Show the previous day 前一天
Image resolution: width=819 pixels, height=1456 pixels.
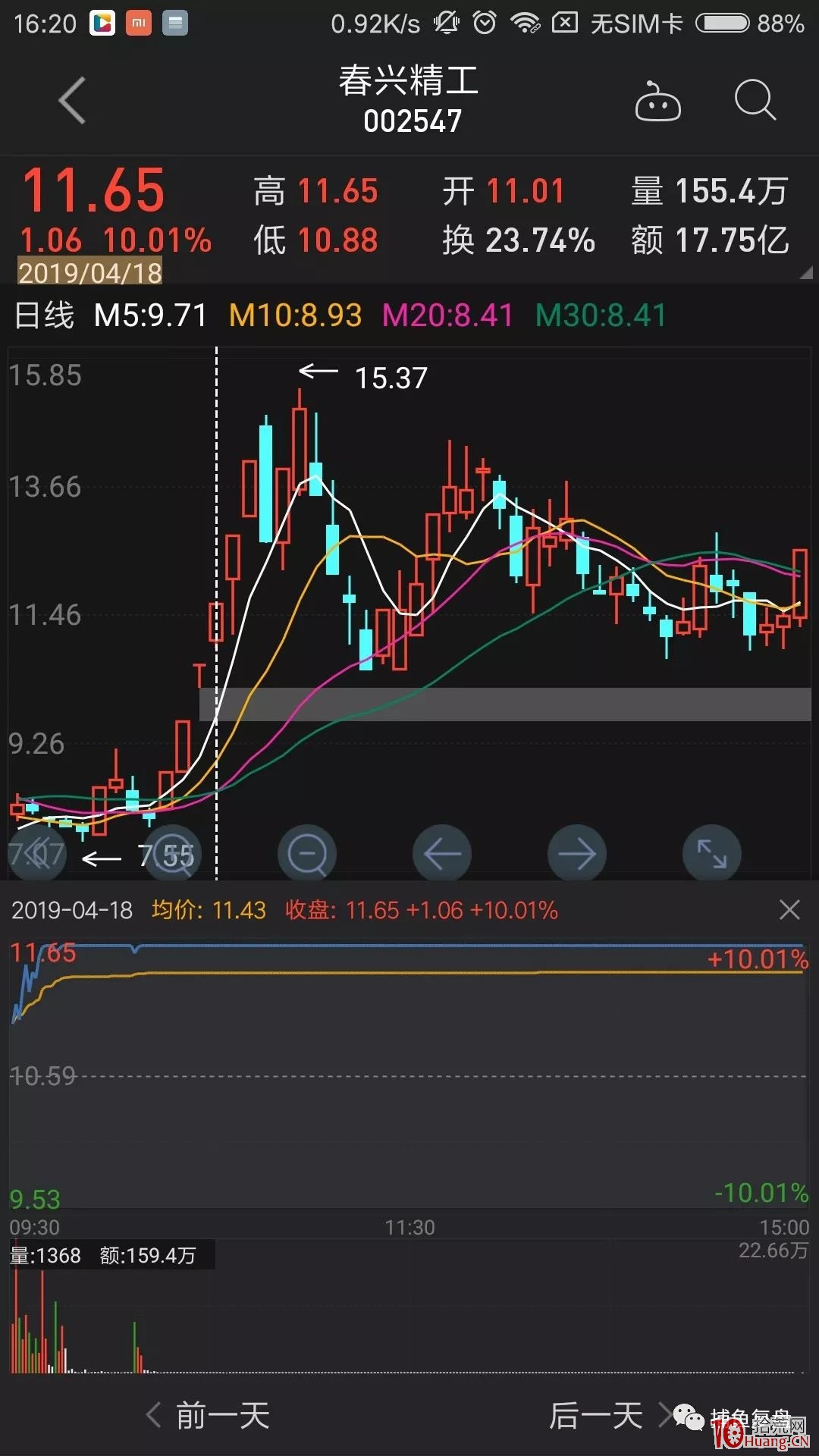click(x=208, y=1415)
